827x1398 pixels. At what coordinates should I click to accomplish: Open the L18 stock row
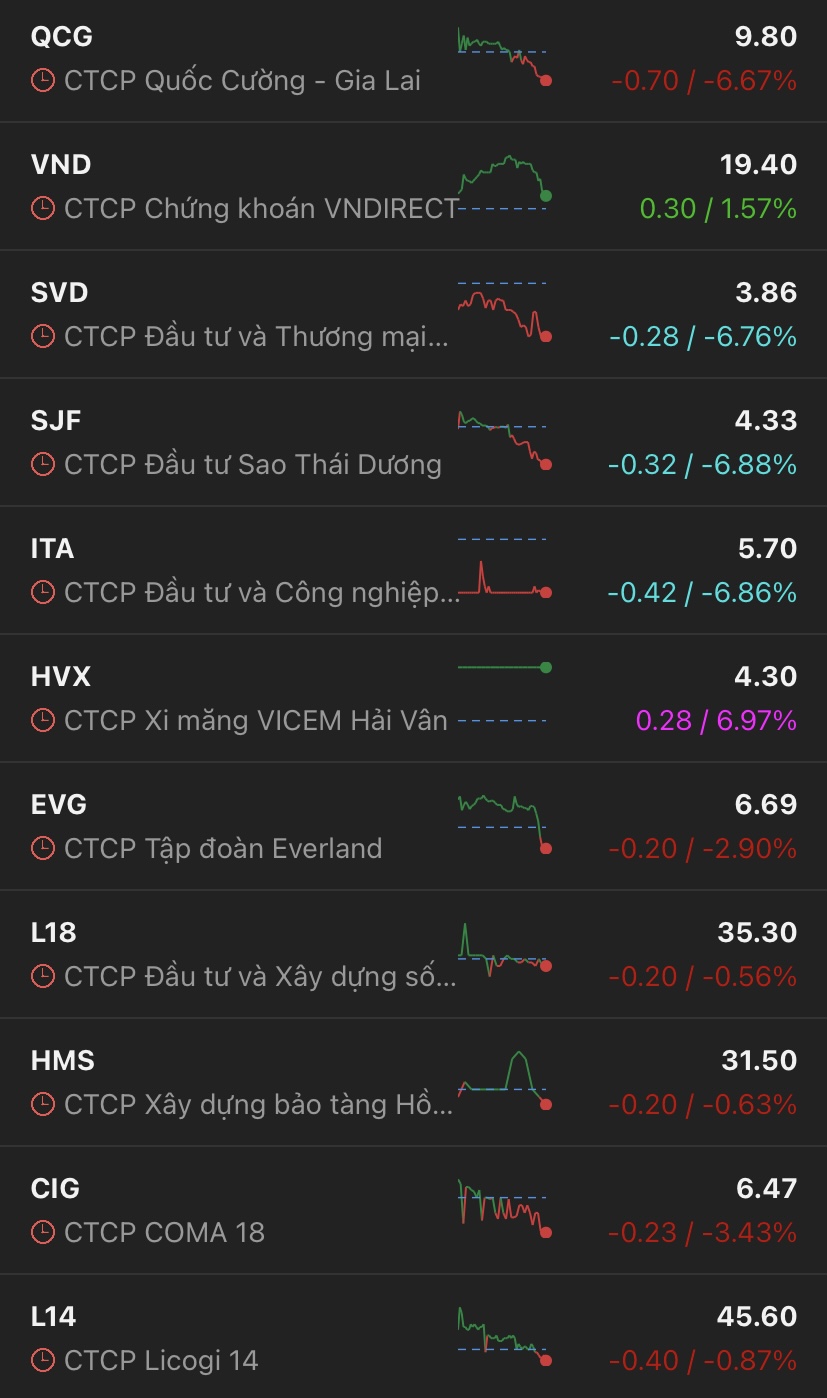tap(240, 955)
